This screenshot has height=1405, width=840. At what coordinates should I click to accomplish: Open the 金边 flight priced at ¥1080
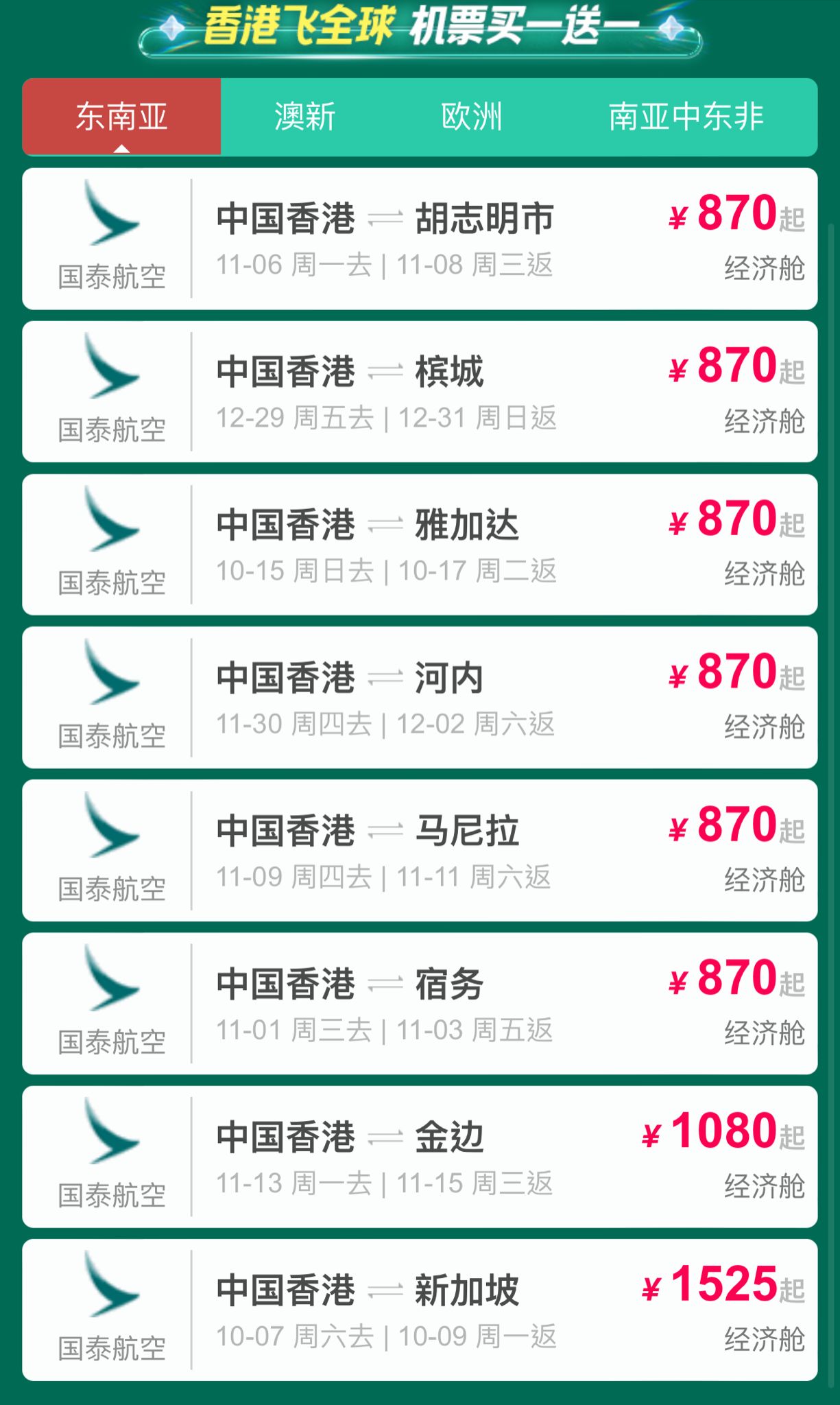pos(420,1157)
